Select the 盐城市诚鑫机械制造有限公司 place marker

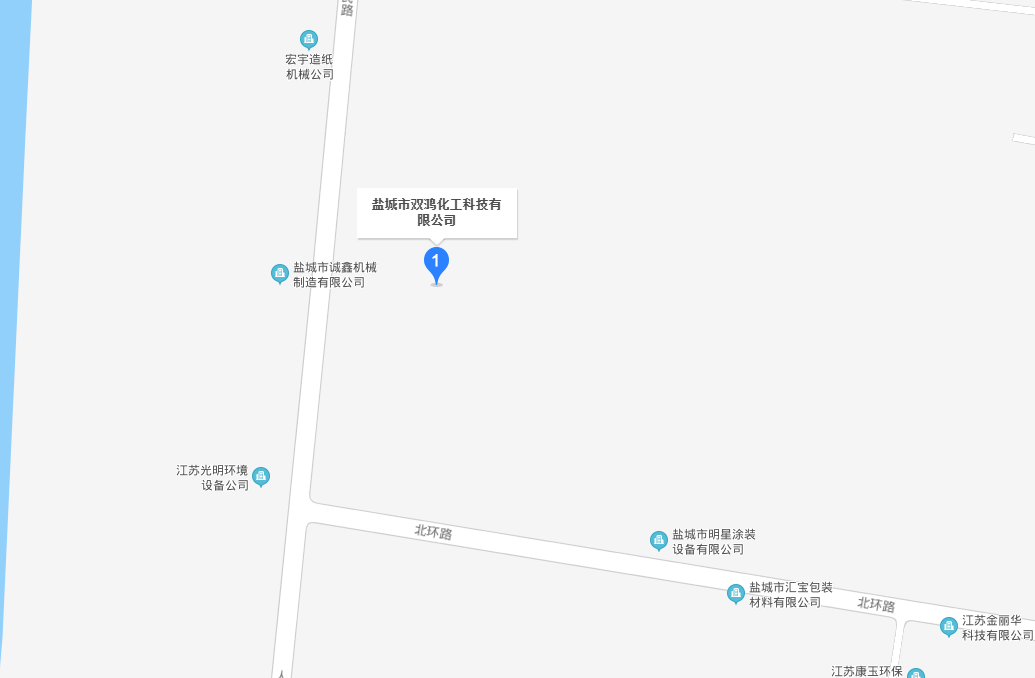(280, 272)
